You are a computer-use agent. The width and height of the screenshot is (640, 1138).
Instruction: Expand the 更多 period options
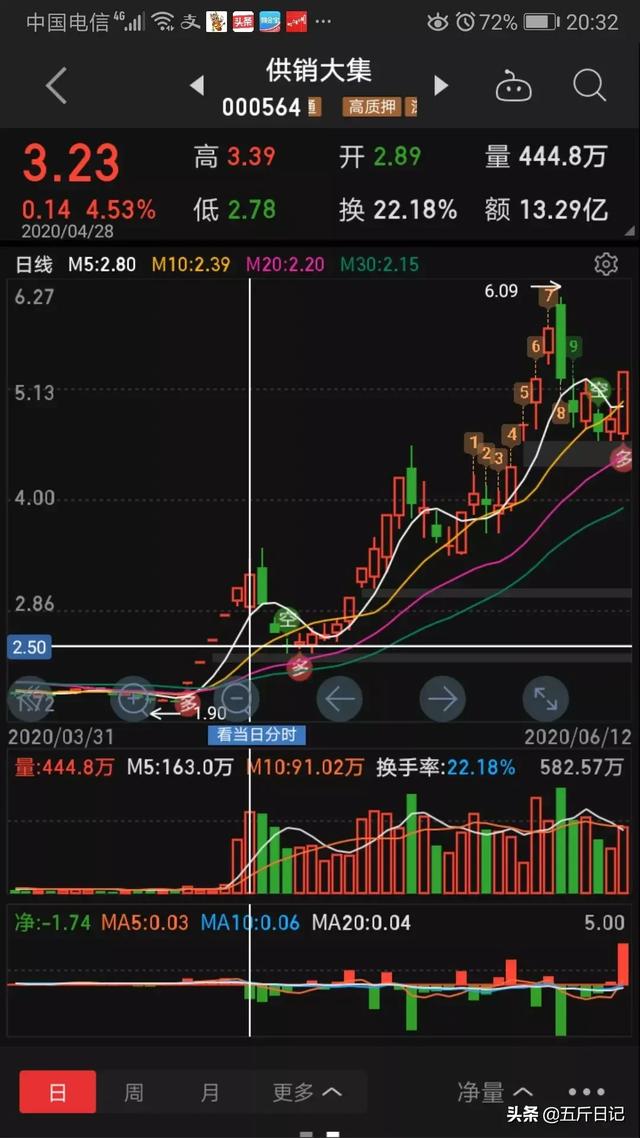306,1092
